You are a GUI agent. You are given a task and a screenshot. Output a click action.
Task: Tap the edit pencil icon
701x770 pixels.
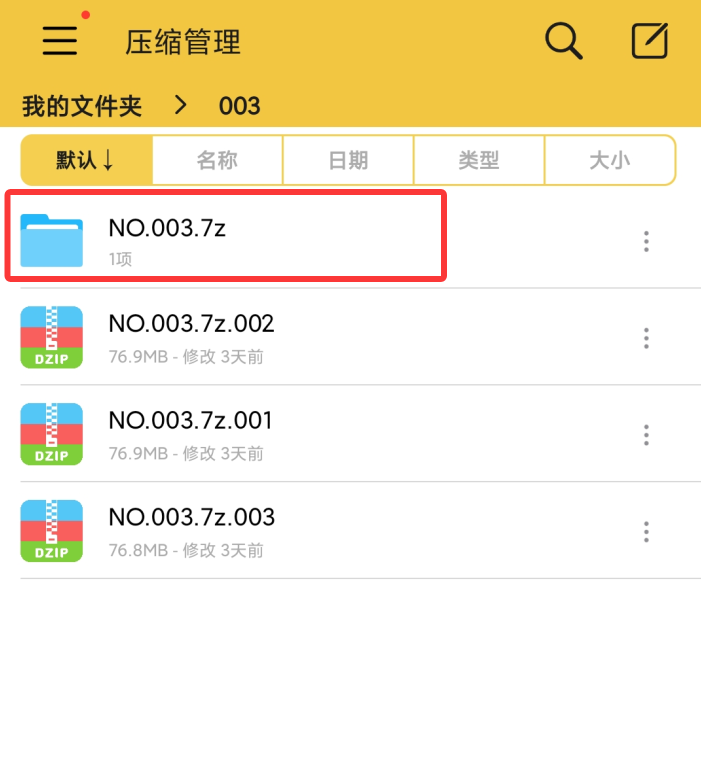pyautogui.click(x=650, y=41)
